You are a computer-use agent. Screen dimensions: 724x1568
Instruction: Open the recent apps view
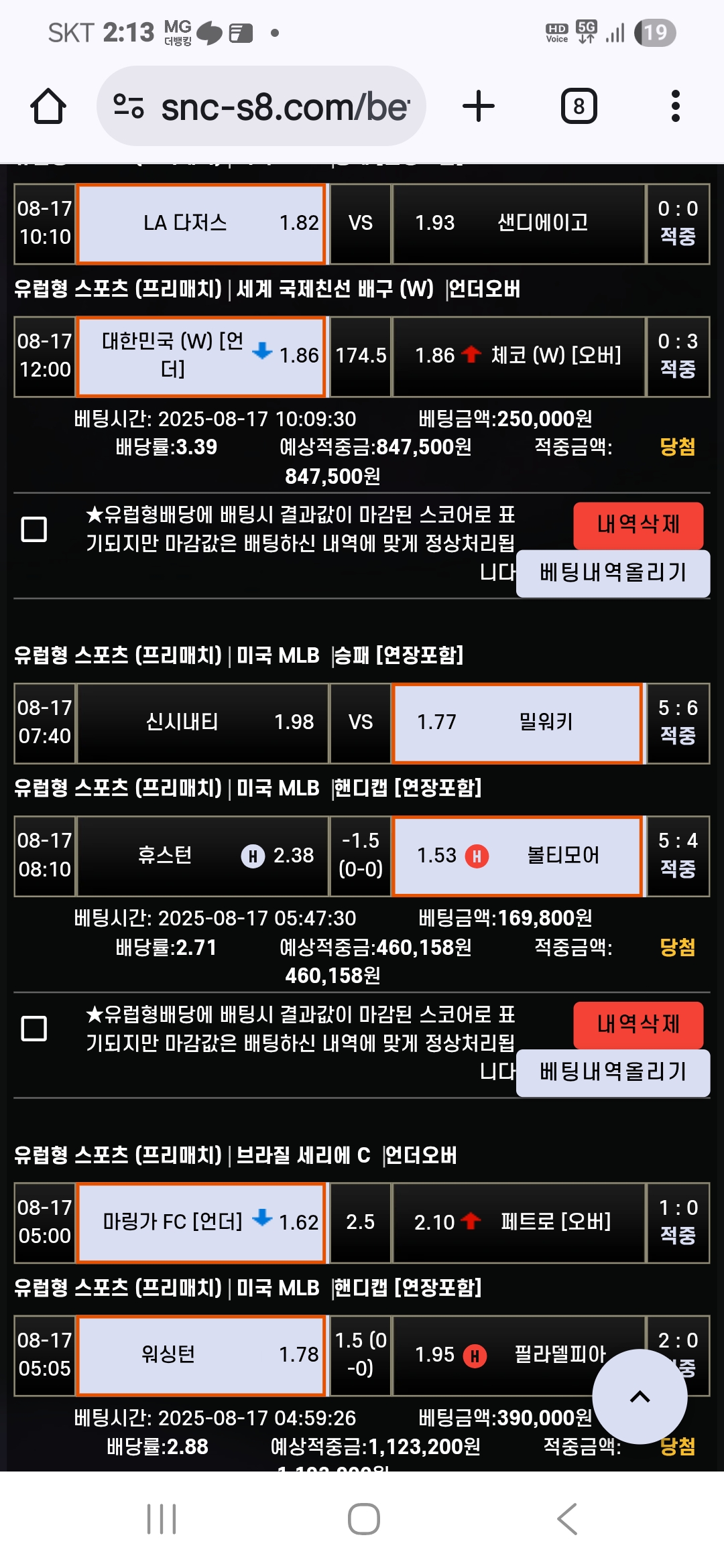point(162,1519)
